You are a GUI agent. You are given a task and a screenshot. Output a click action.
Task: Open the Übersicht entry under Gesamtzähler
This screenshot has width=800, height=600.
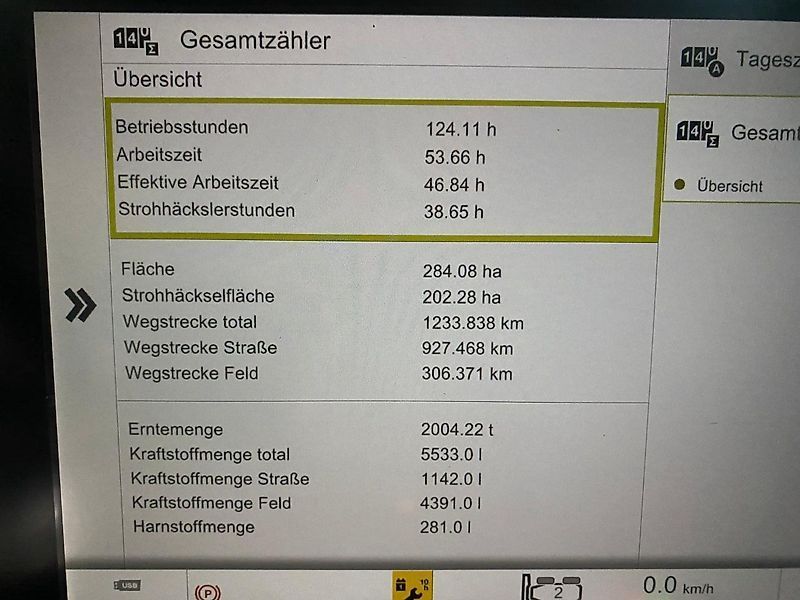point(729,186)
